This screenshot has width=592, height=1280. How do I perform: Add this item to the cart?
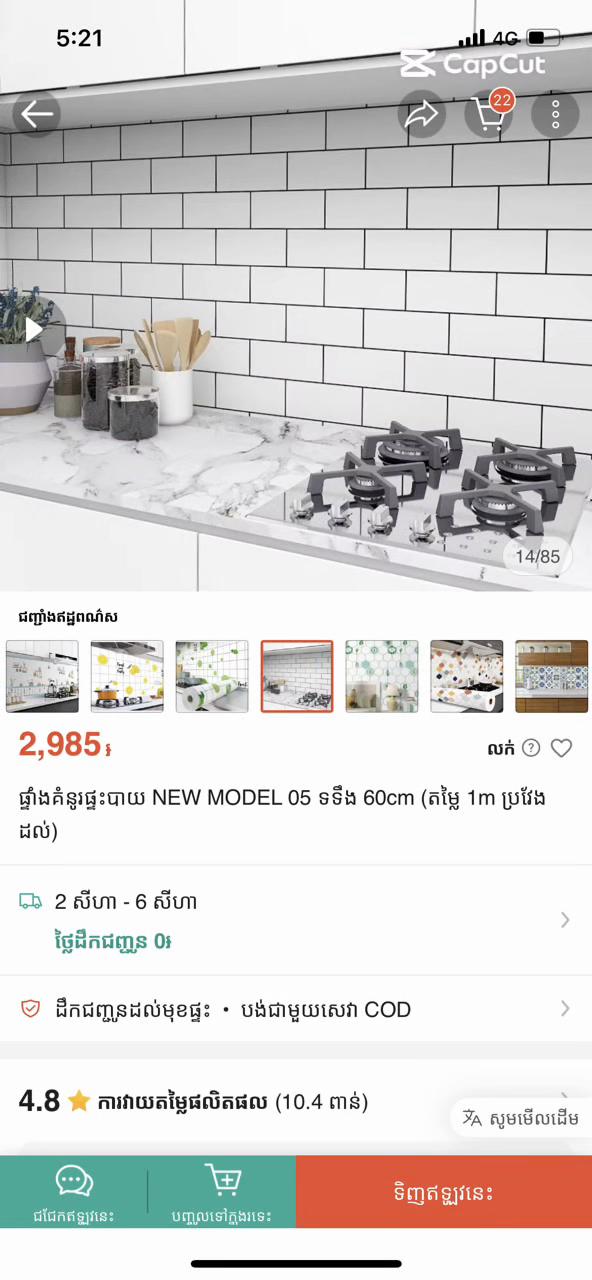coord(222,1192)
